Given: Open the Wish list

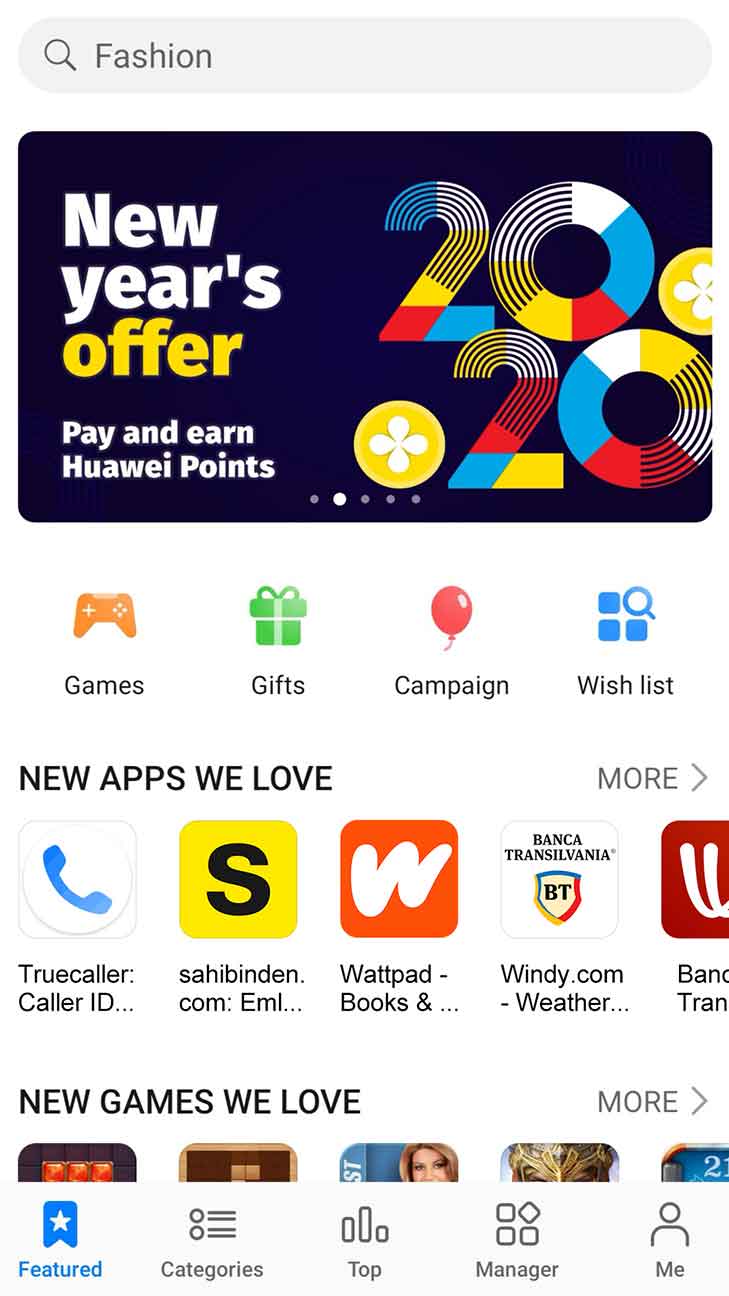Looking at the screenshot, I should pyautogui.click(x=625, y=642).
